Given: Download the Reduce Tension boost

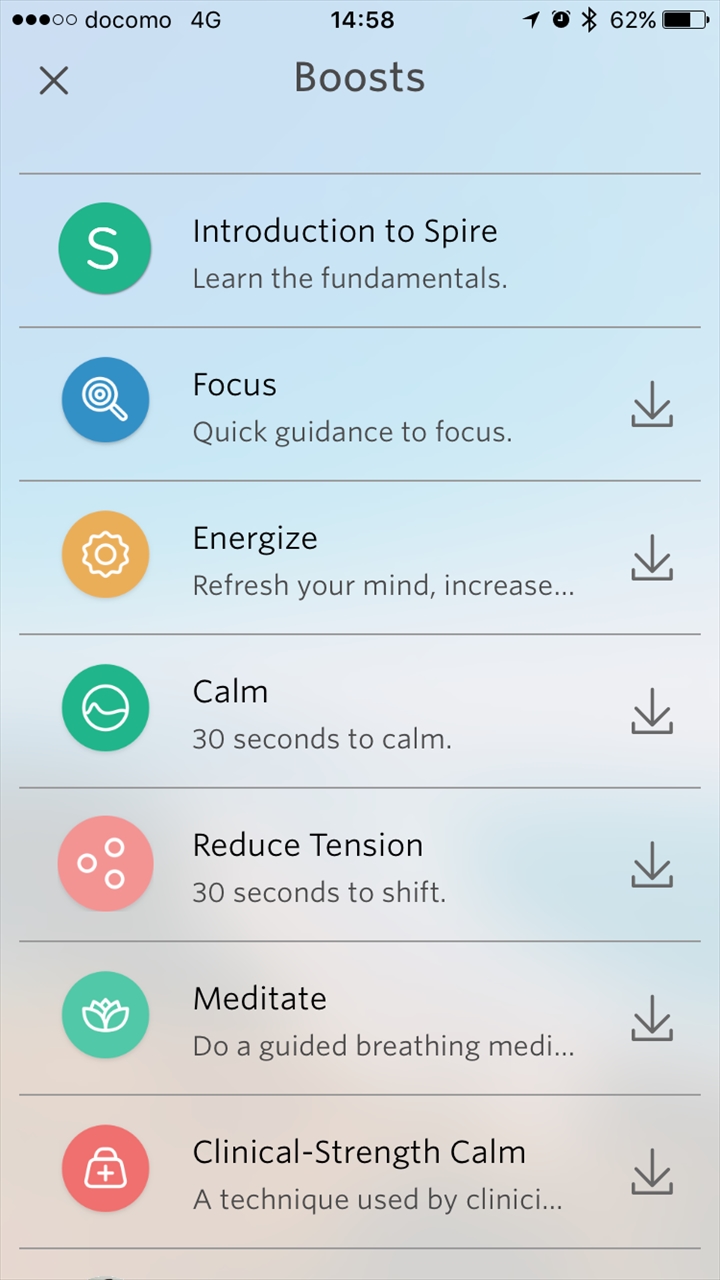Looking at the screenshot, I should click(x=652, y=865).
